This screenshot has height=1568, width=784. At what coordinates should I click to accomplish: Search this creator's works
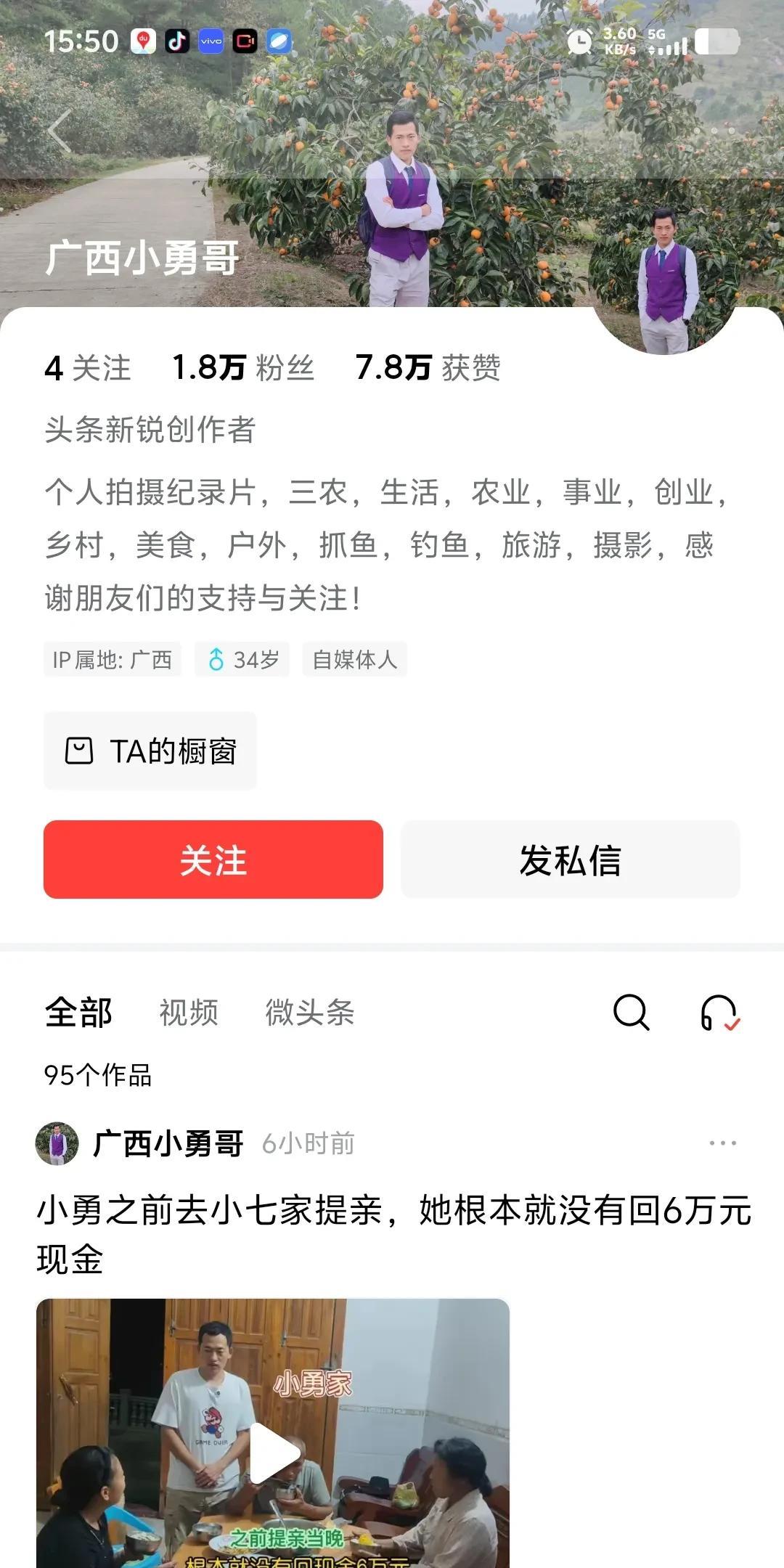coord(631,1012)
